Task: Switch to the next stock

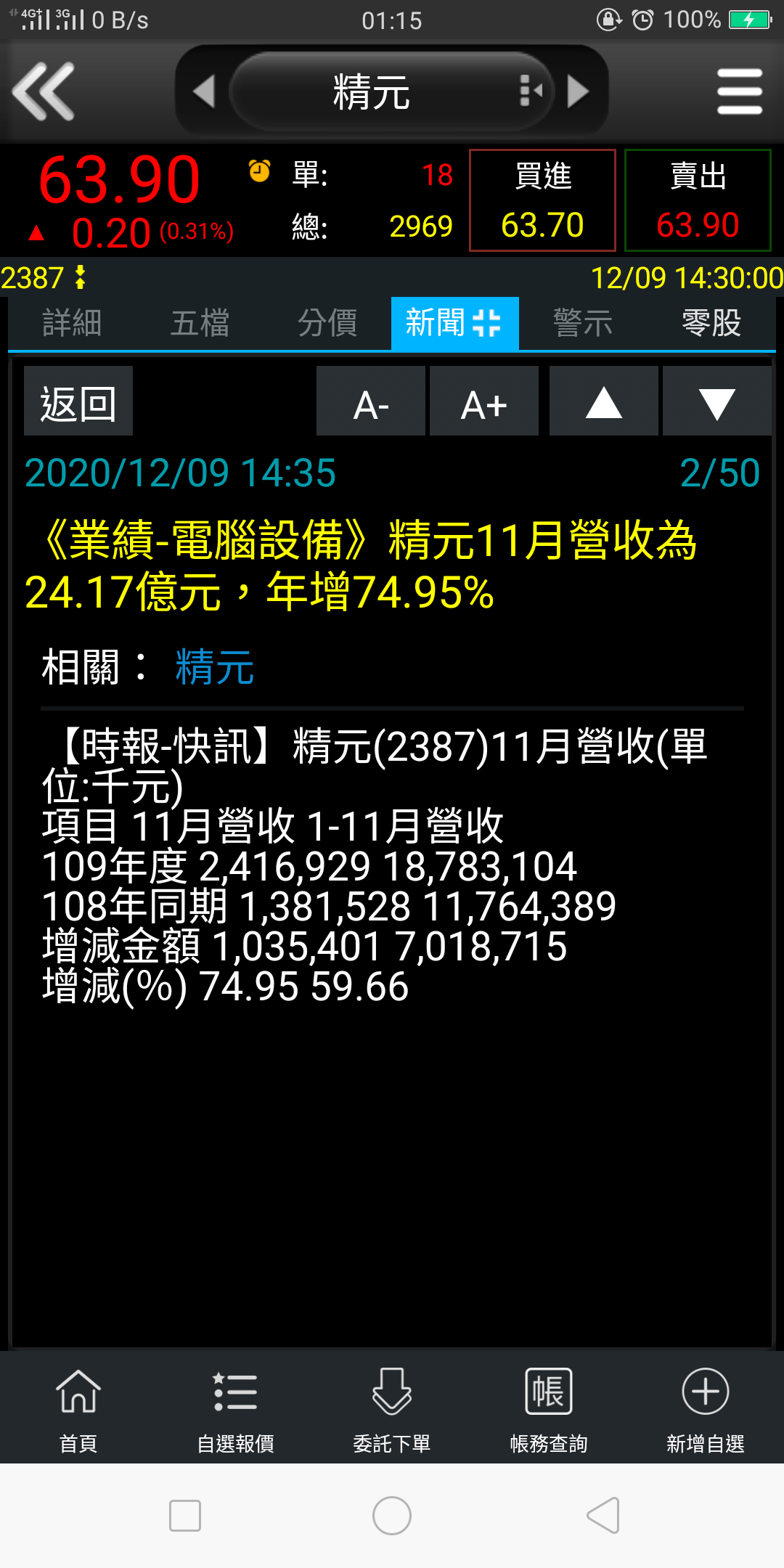Action: point(578,91)
